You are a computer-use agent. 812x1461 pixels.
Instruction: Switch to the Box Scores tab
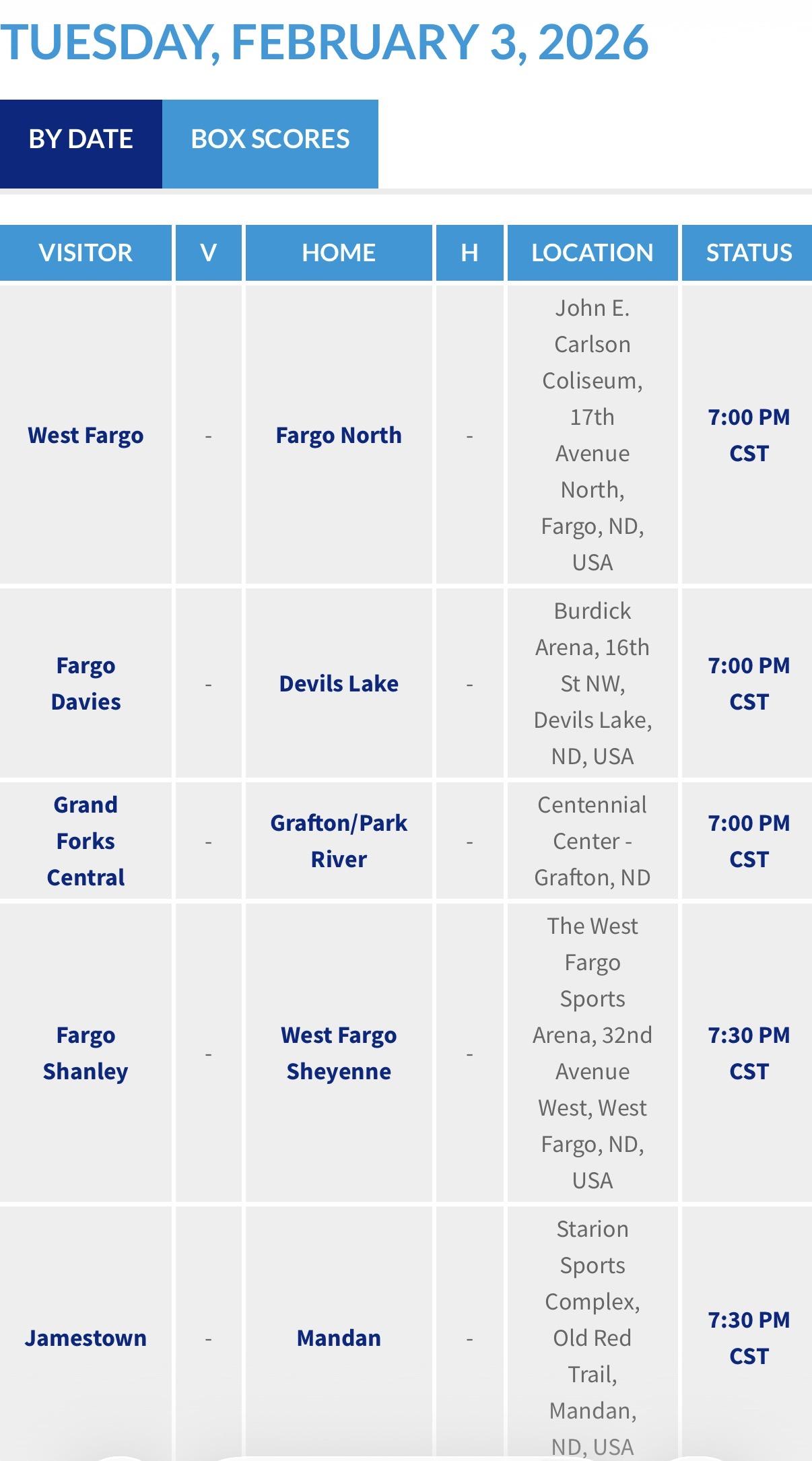(x=270, y=139)
